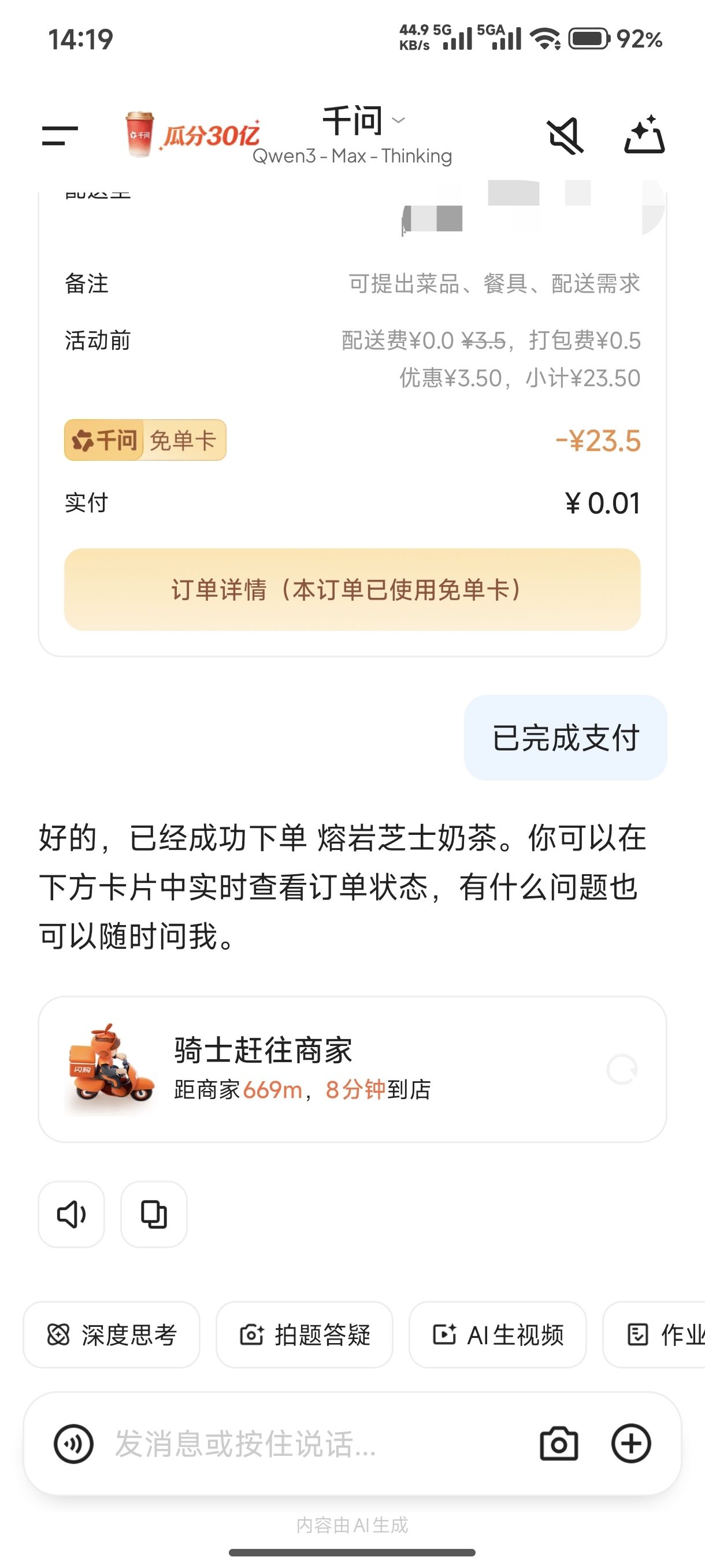Open the 瓜分30亿 promotion banner
705x1568 pixels.
192,135
